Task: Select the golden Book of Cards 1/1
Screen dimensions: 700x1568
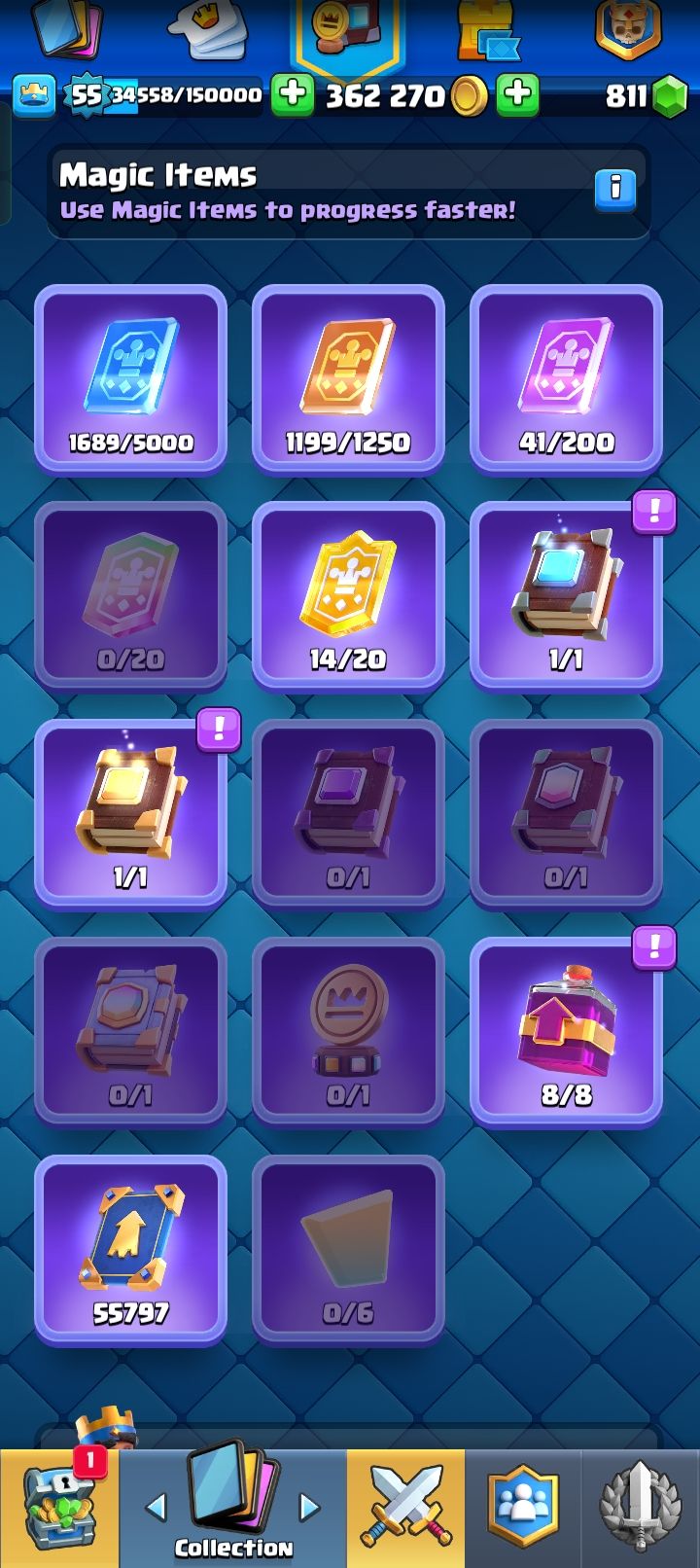Action: pyautogui.click(x=130, y=813)
